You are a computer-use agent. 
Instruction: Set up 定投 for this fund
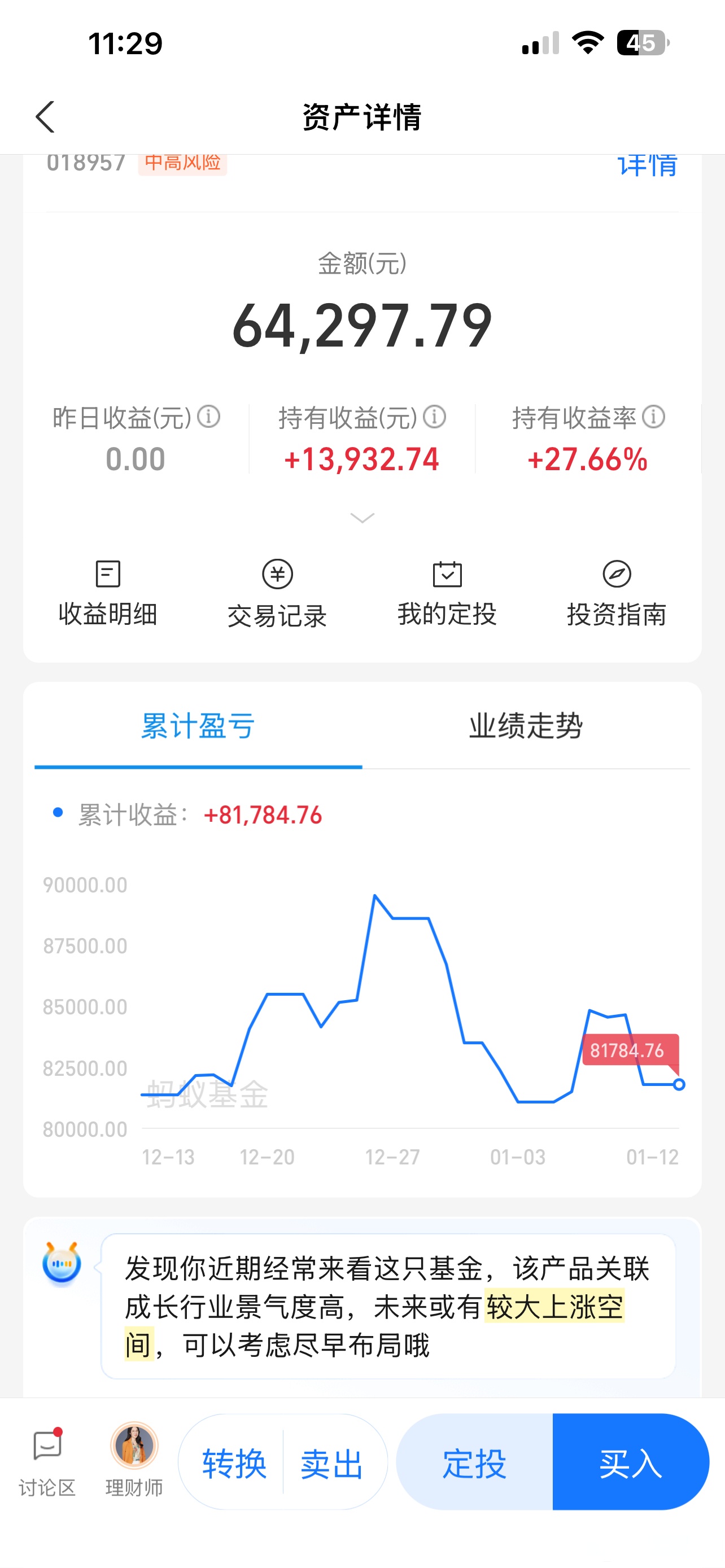coord(474,1464)
